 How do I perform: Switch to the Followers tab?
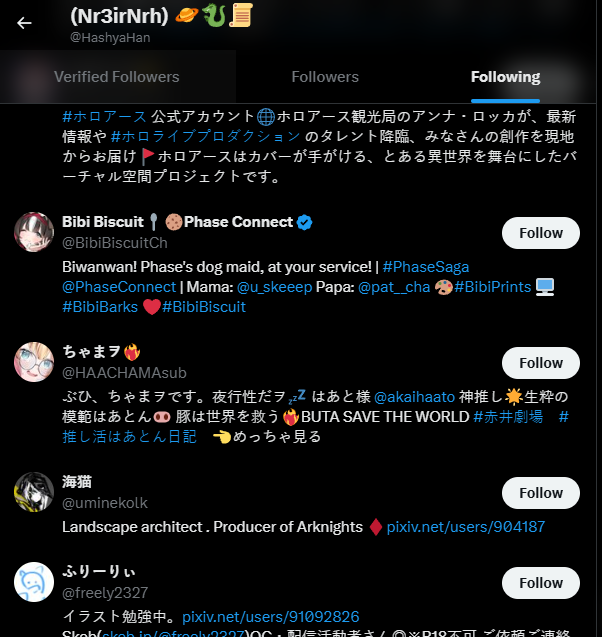[x=325, y=77]
